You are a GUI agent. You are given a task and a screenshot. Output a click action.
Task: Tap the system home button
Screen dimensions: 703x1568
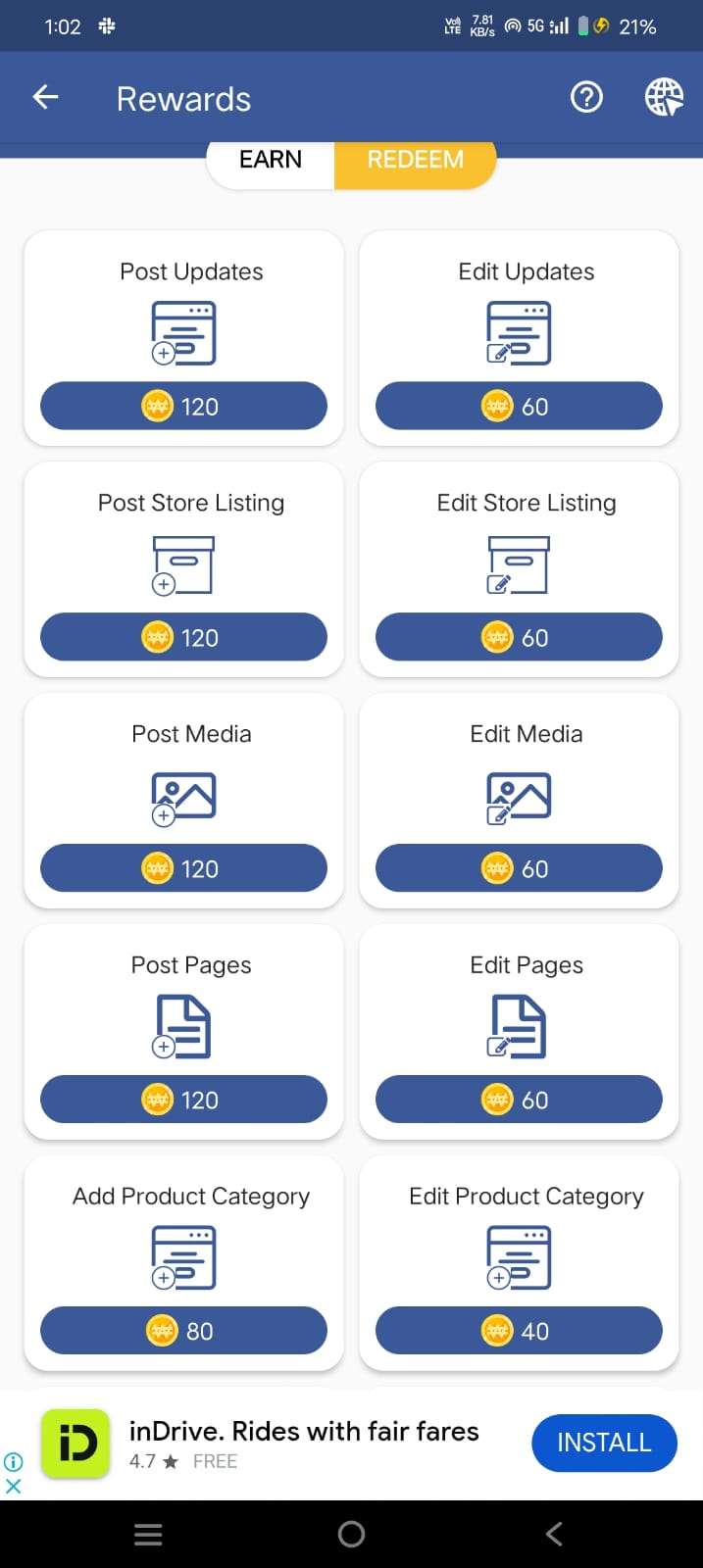coord(351,1534)
